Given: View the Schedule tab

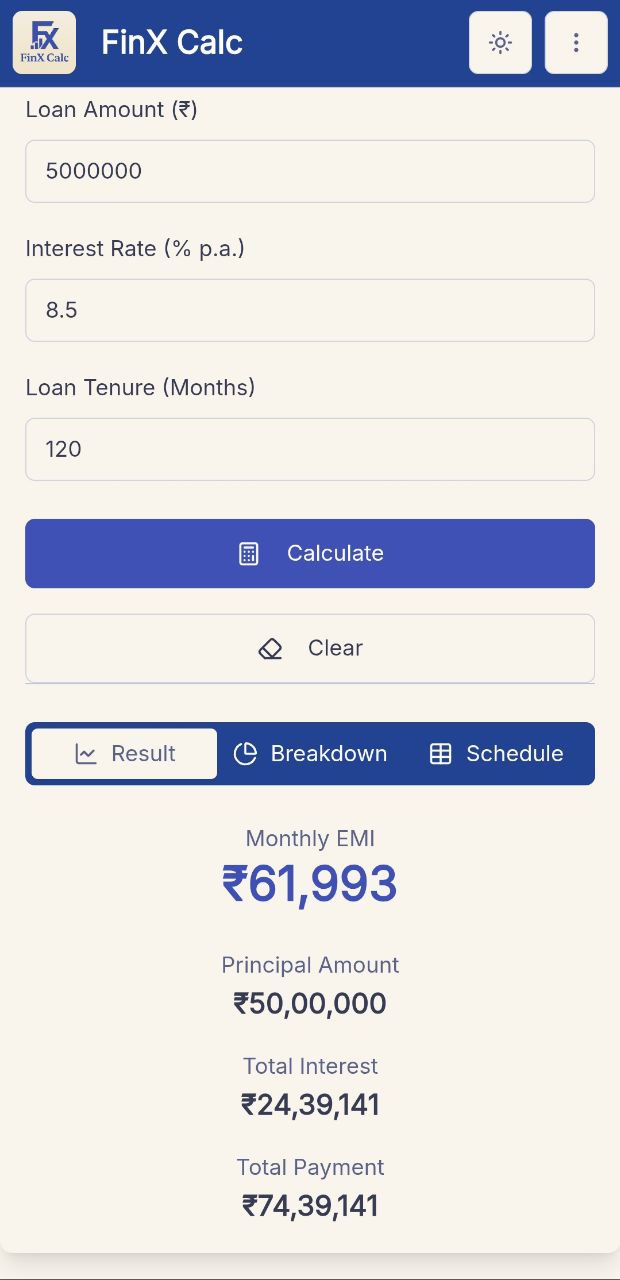Looking at the screenshot, I should tap(497, 754).
